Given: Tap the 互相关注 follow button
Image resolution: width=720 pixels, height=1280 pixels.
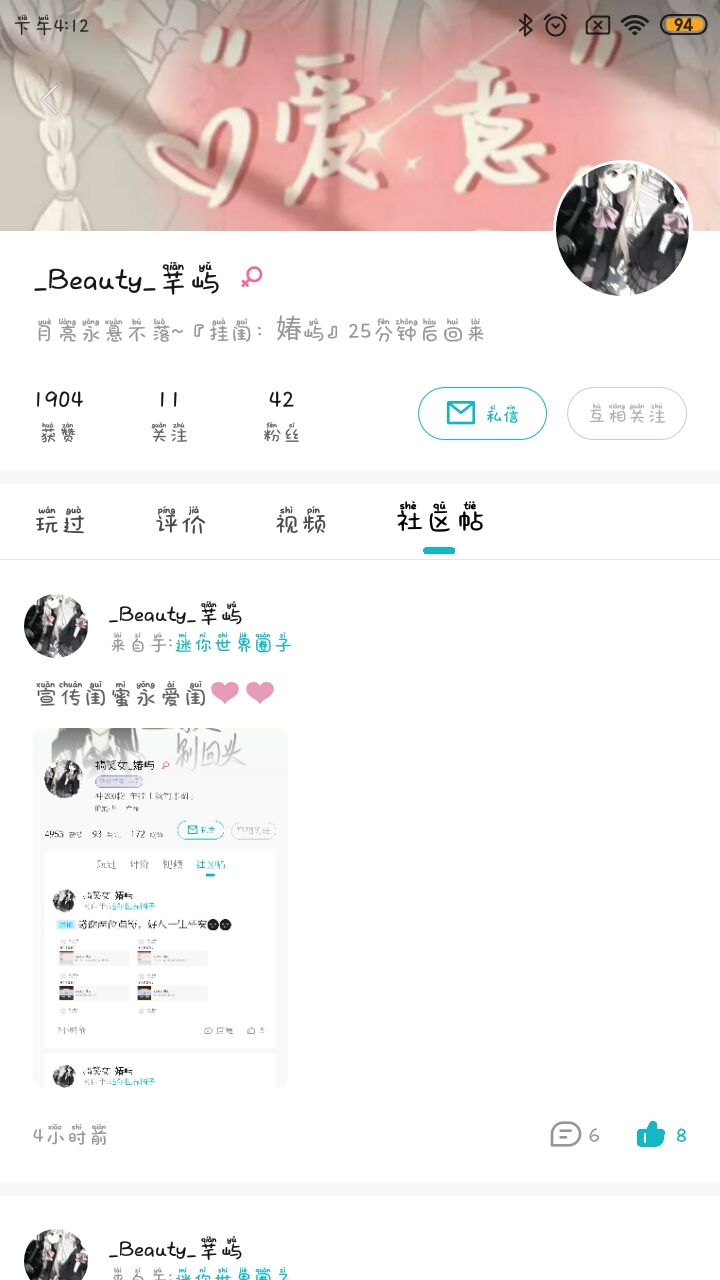Looking at the screenshot, I should coord(626,413).
